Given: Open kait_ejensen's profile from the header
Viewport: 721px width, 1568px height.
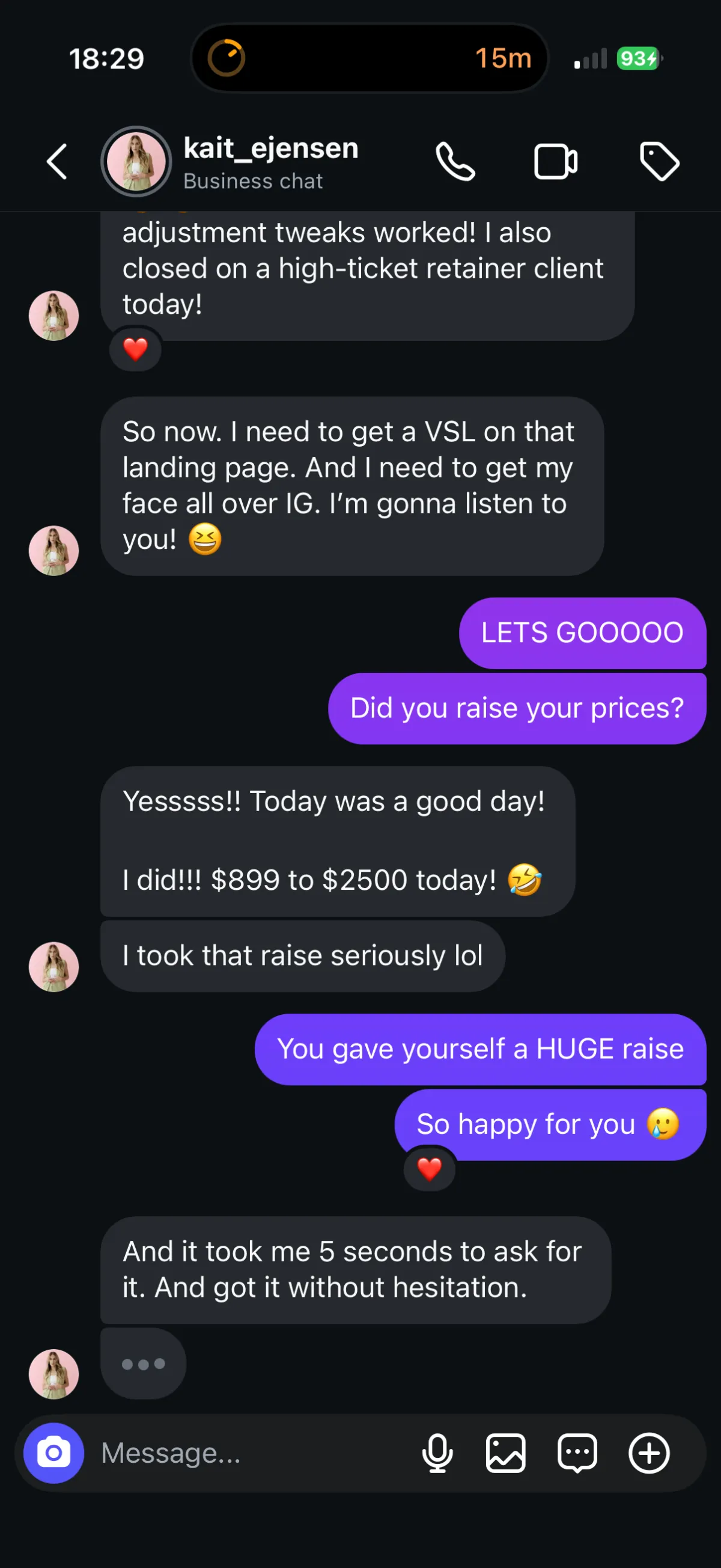Looking at the screenshot, I should [x=270, y=162].
